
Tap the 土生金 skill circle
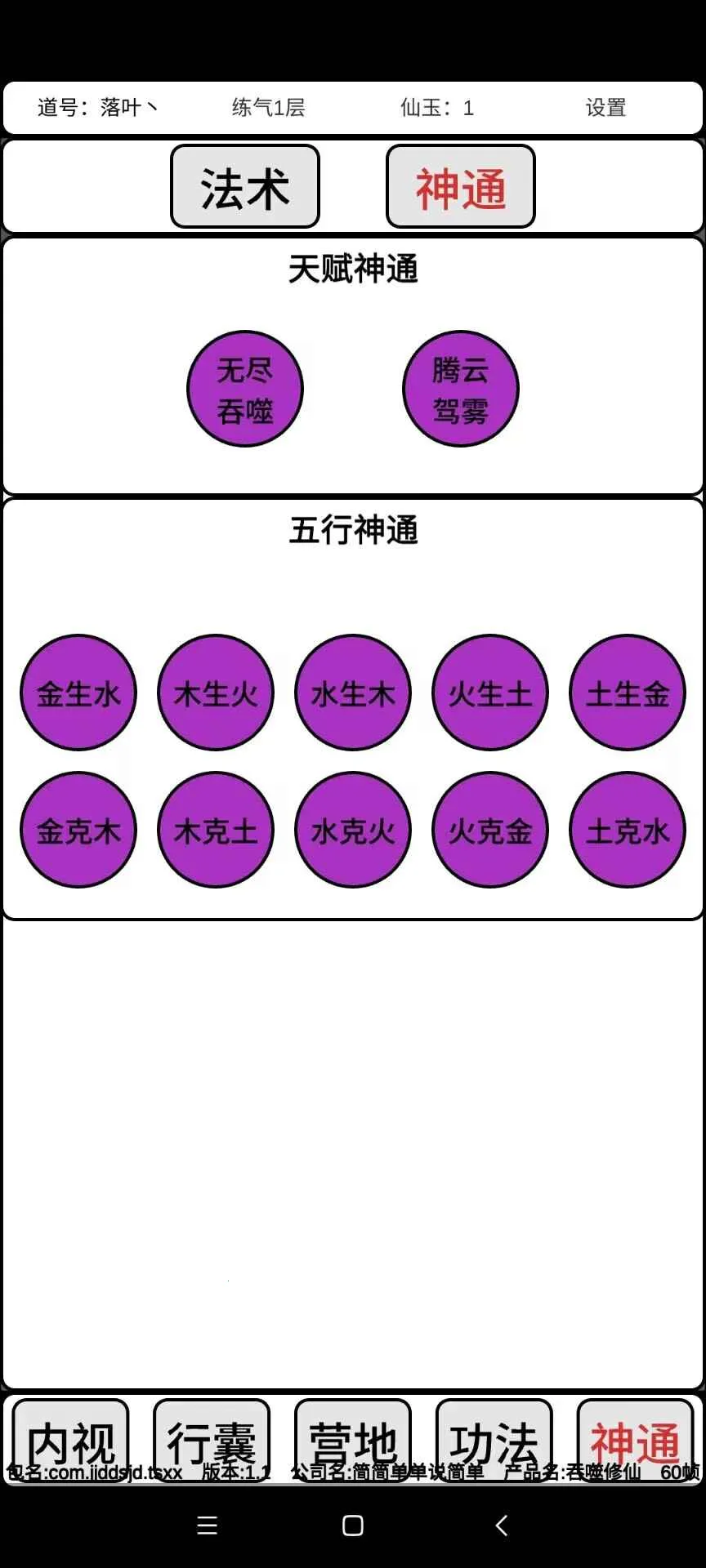(x=628, y=693)
